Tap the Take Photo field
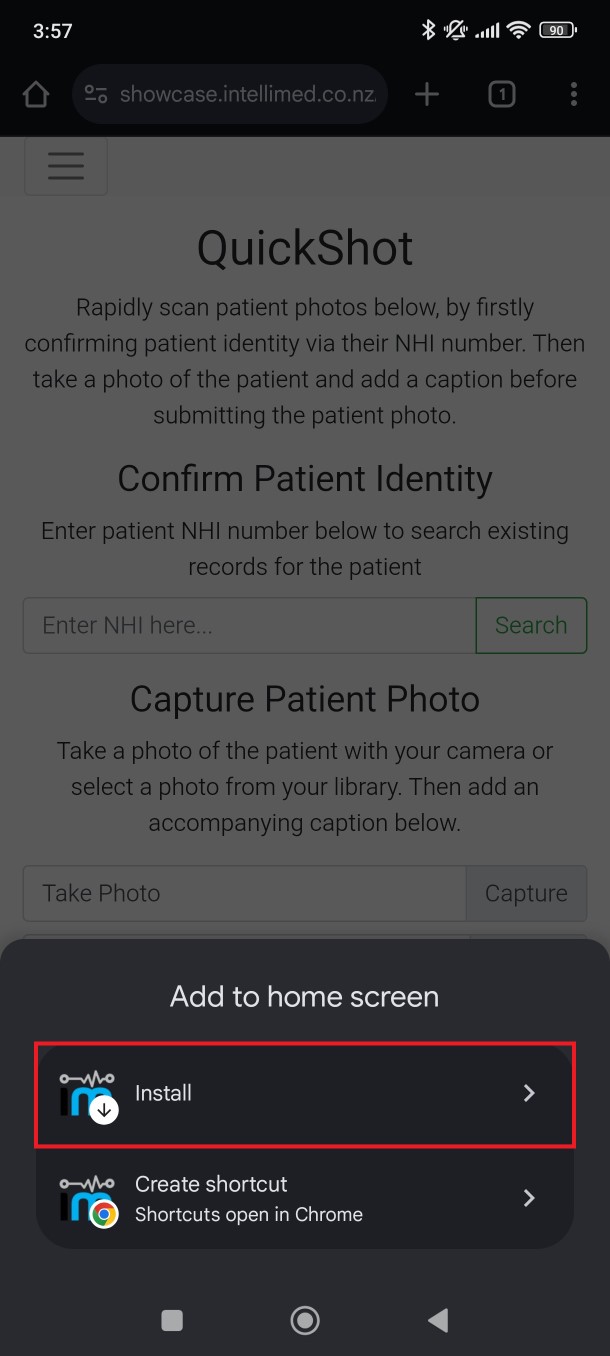 point(244,893)
